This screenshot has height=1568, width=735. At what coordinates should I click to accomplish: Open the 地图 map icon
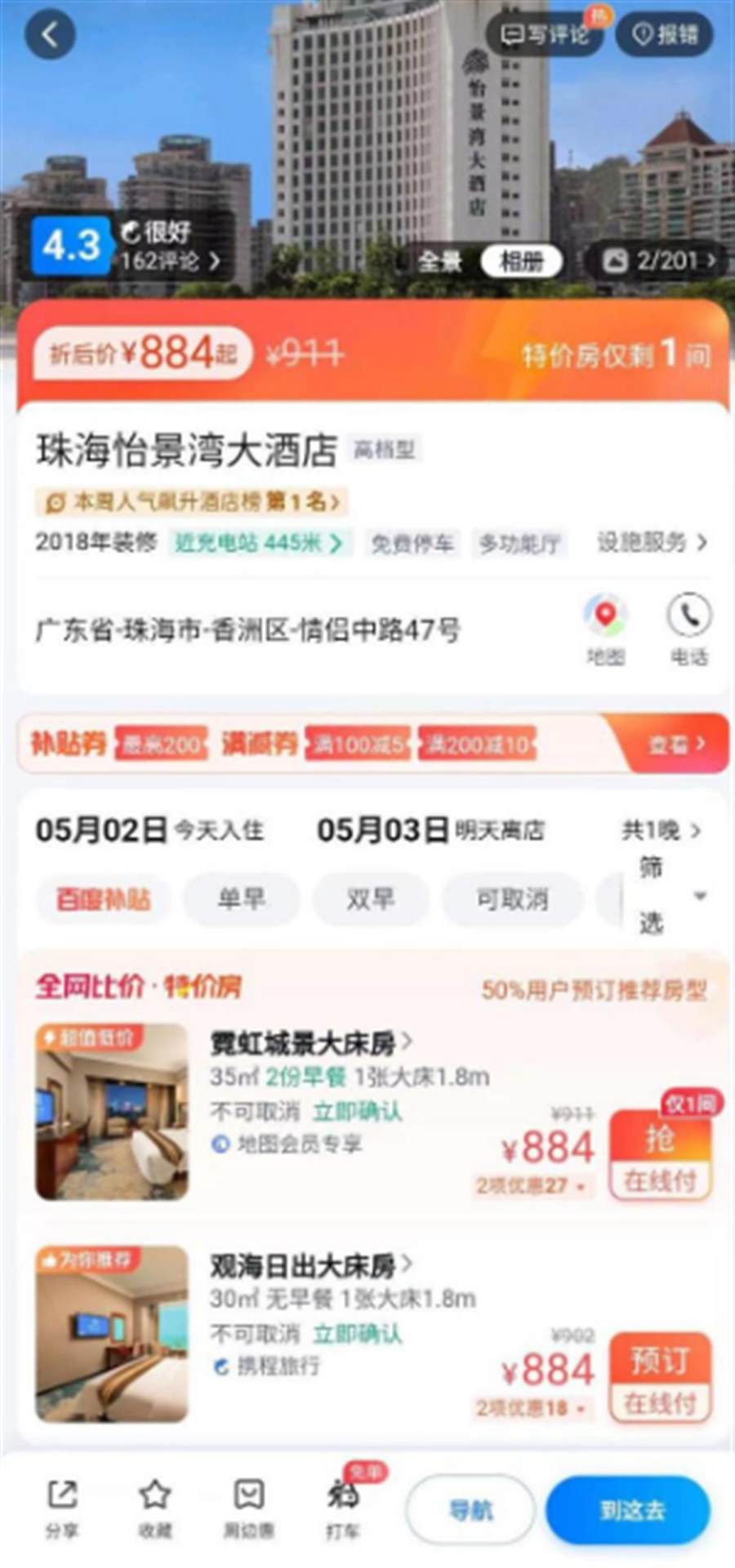[x=605, y=627]
